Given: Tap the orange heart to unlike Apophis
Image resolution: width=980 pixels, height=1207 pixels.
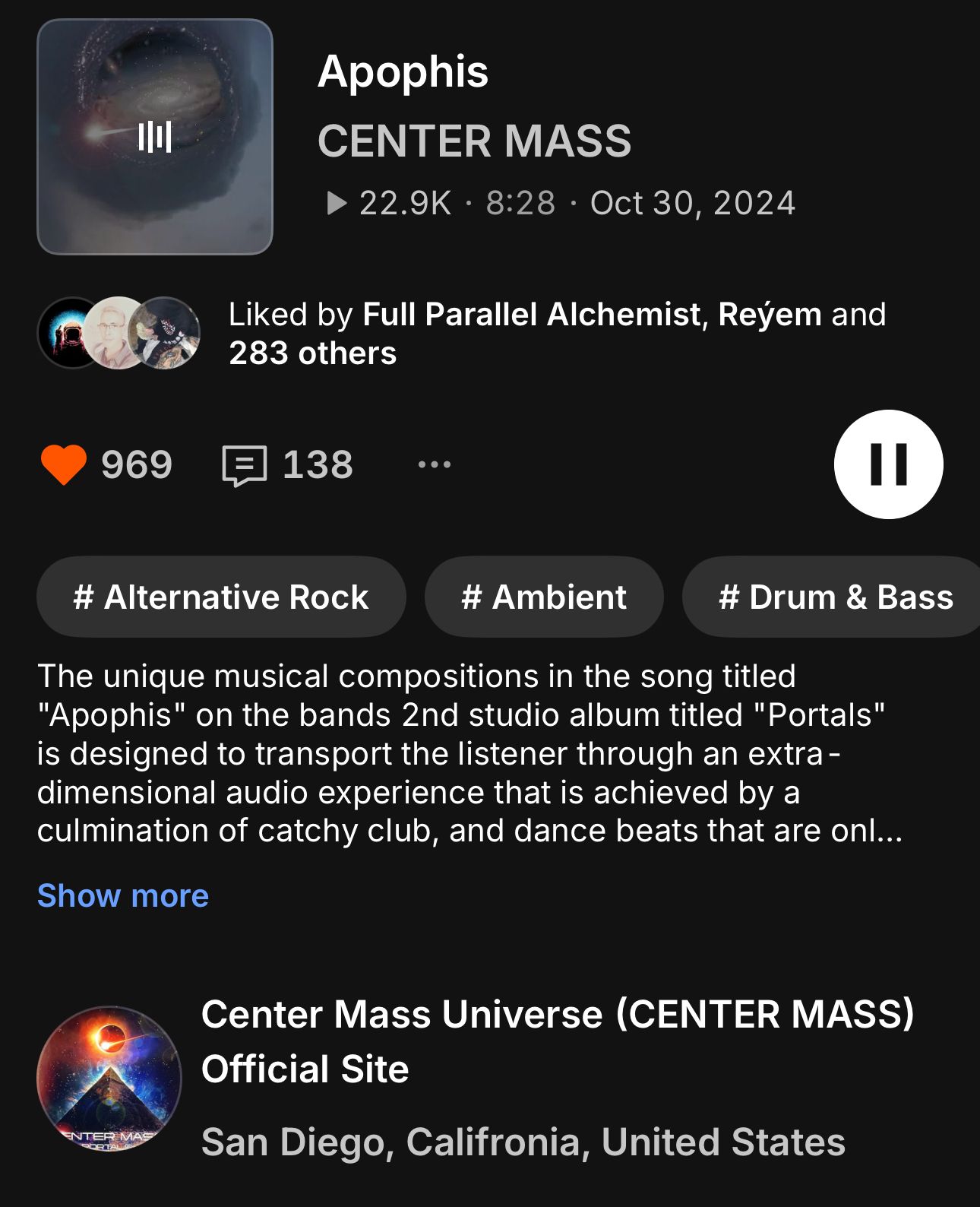Looking at the screenshot, I should [64, 464].
